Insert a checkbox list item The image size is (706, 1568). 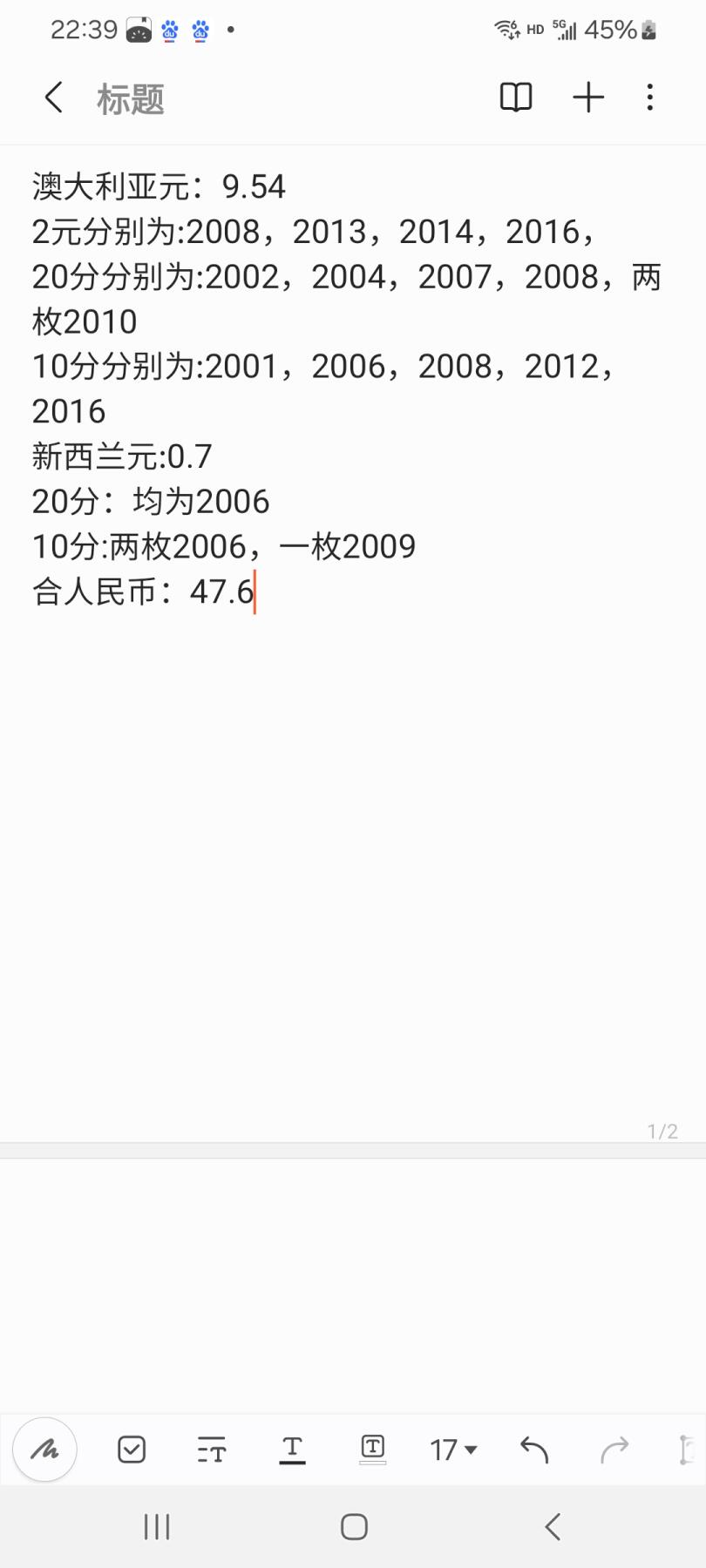(132, 1450)
